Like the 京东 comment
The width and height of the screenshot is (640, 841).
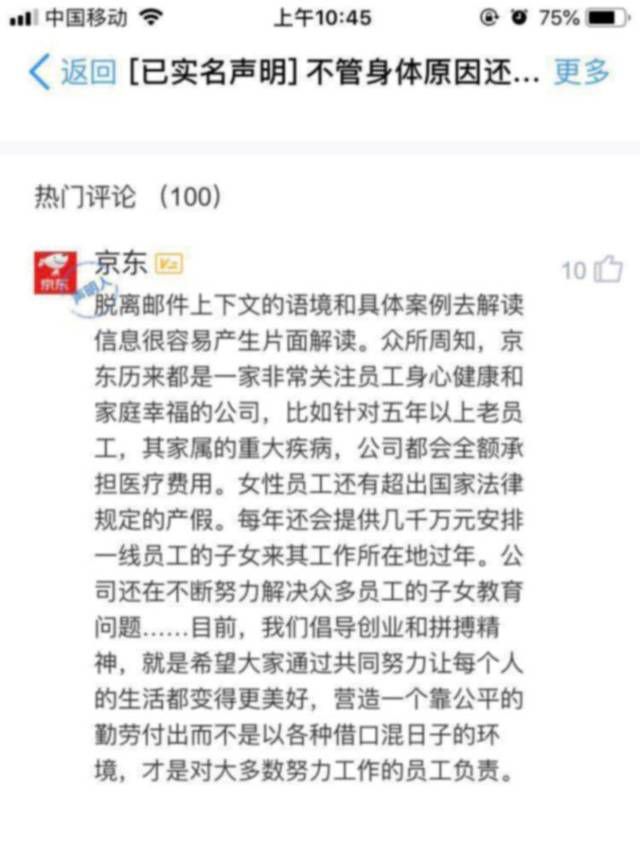click(x=607, y=269)
